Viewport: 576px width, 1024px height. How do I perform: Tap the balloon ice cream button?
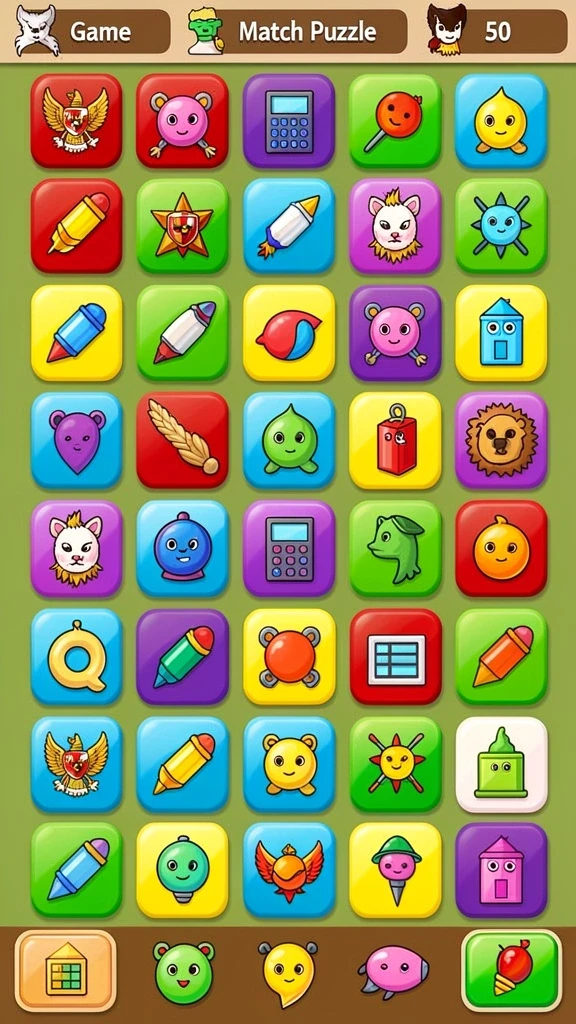pos(511,970)
